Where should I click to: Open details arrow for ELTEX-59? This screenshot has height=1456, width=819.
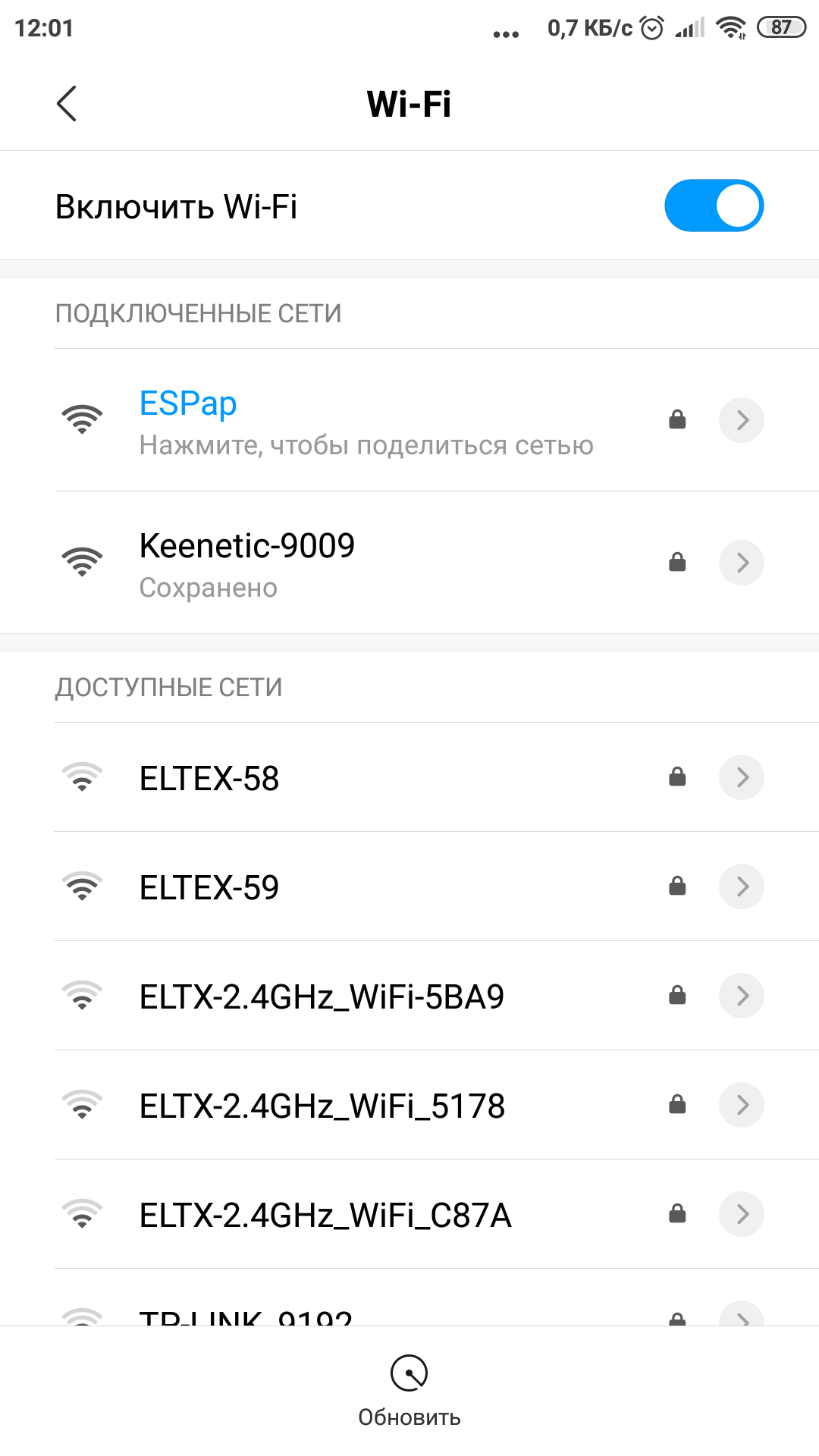point(741,886)
